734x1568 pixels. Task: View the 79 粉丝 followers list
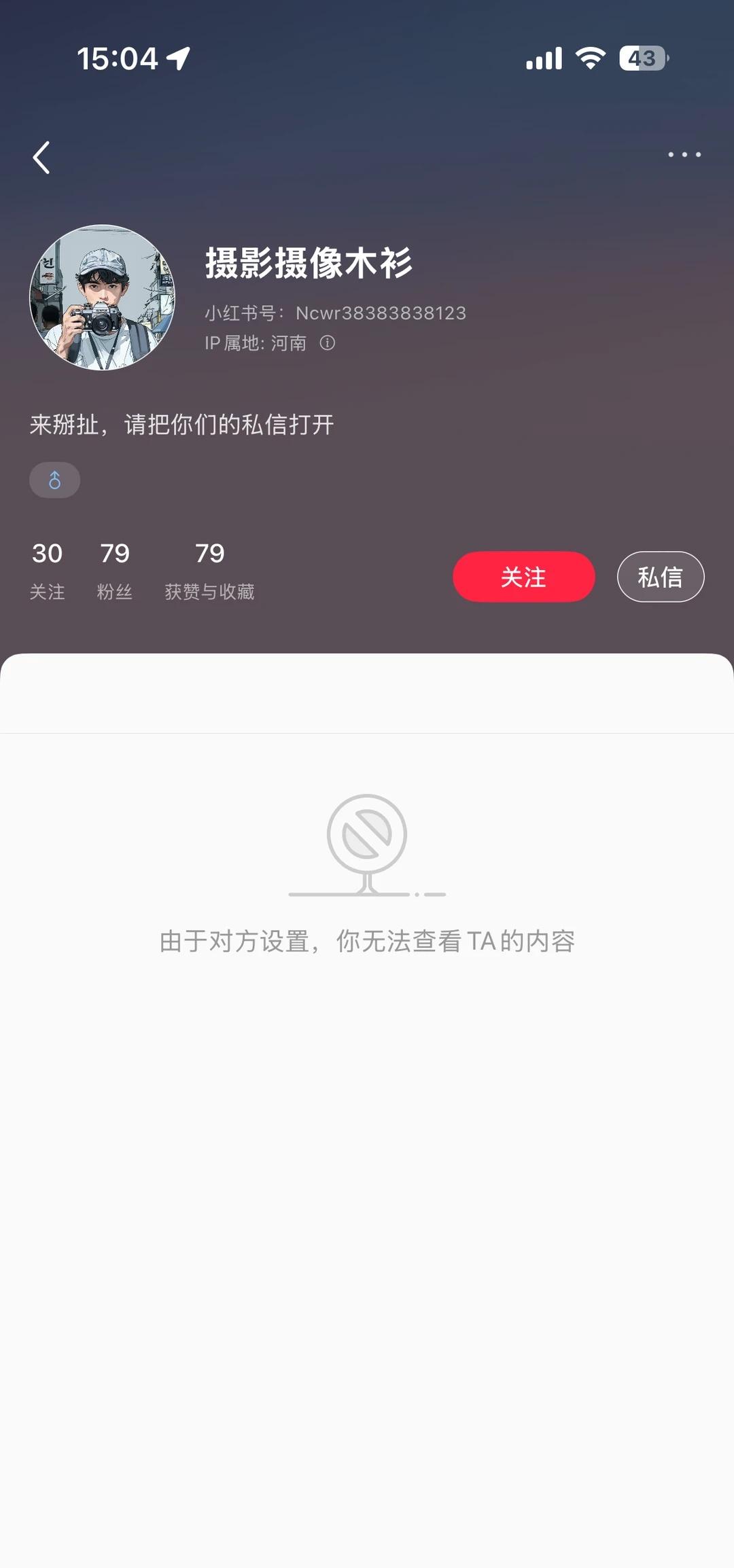click(x=114, y=571)
